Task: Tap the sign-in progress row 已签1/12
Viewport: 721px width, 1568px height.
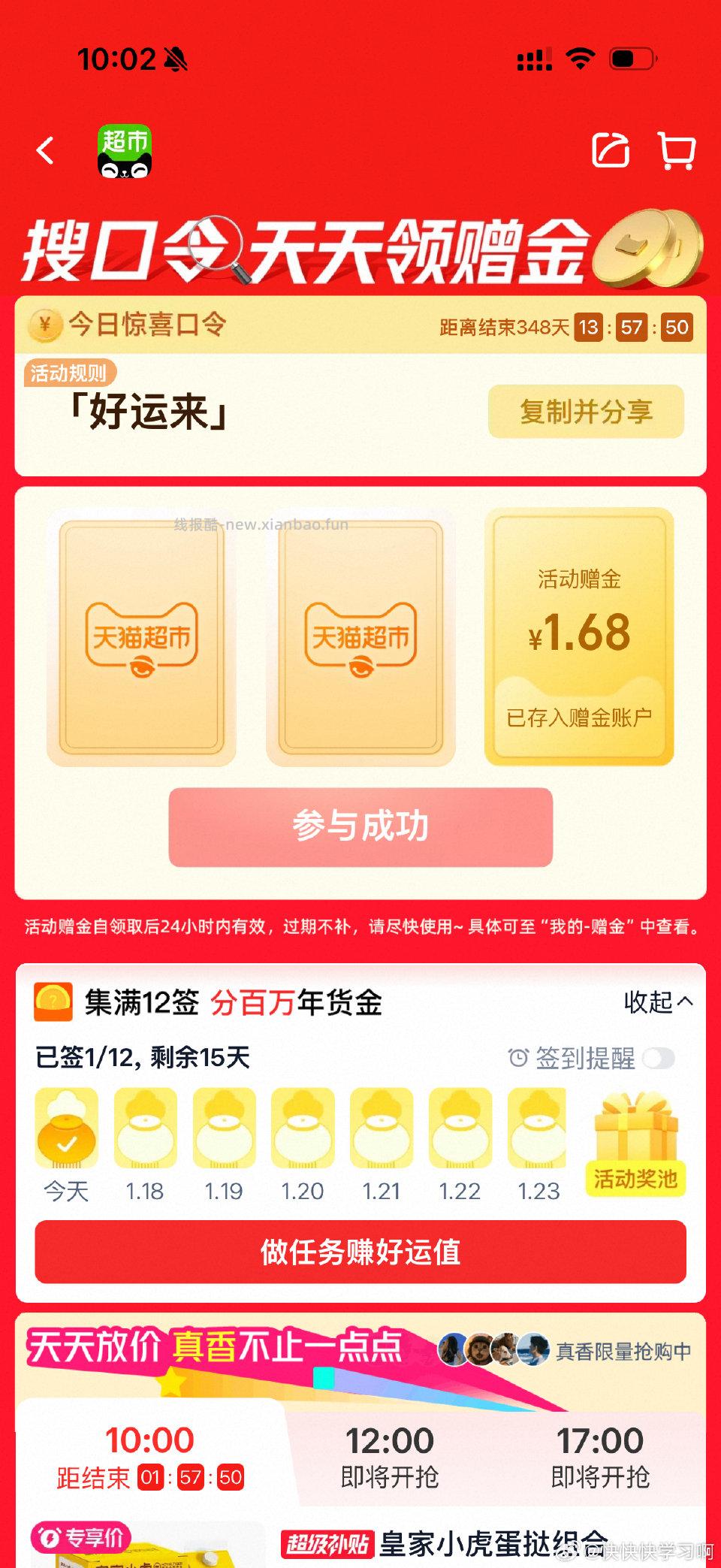Action: [x=143, y=1057]
